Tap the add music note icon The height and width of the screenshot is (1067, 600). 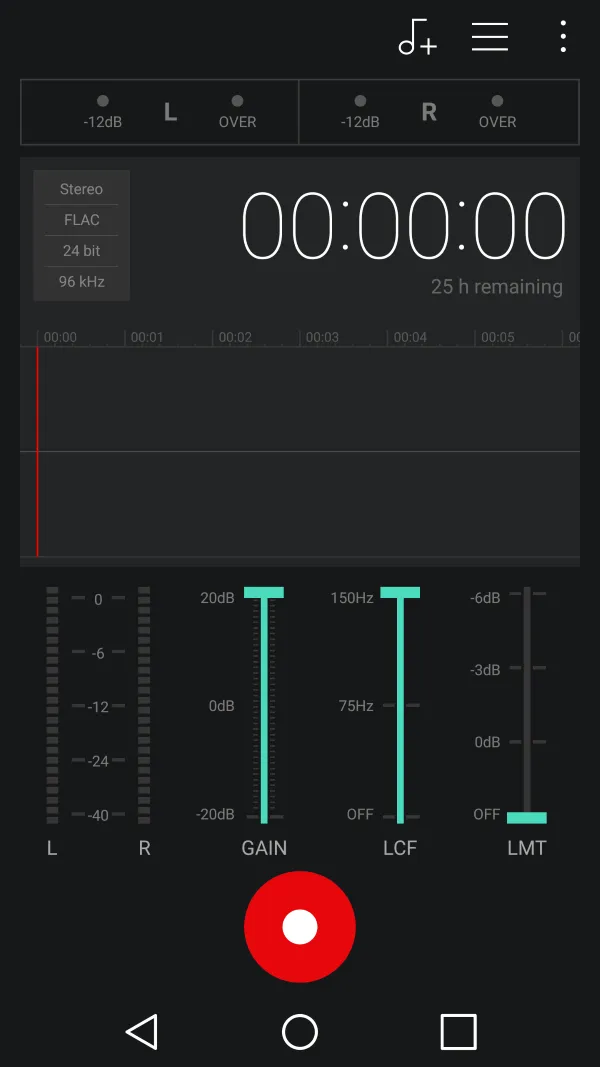pyautogui.click(x=417, y=37)
